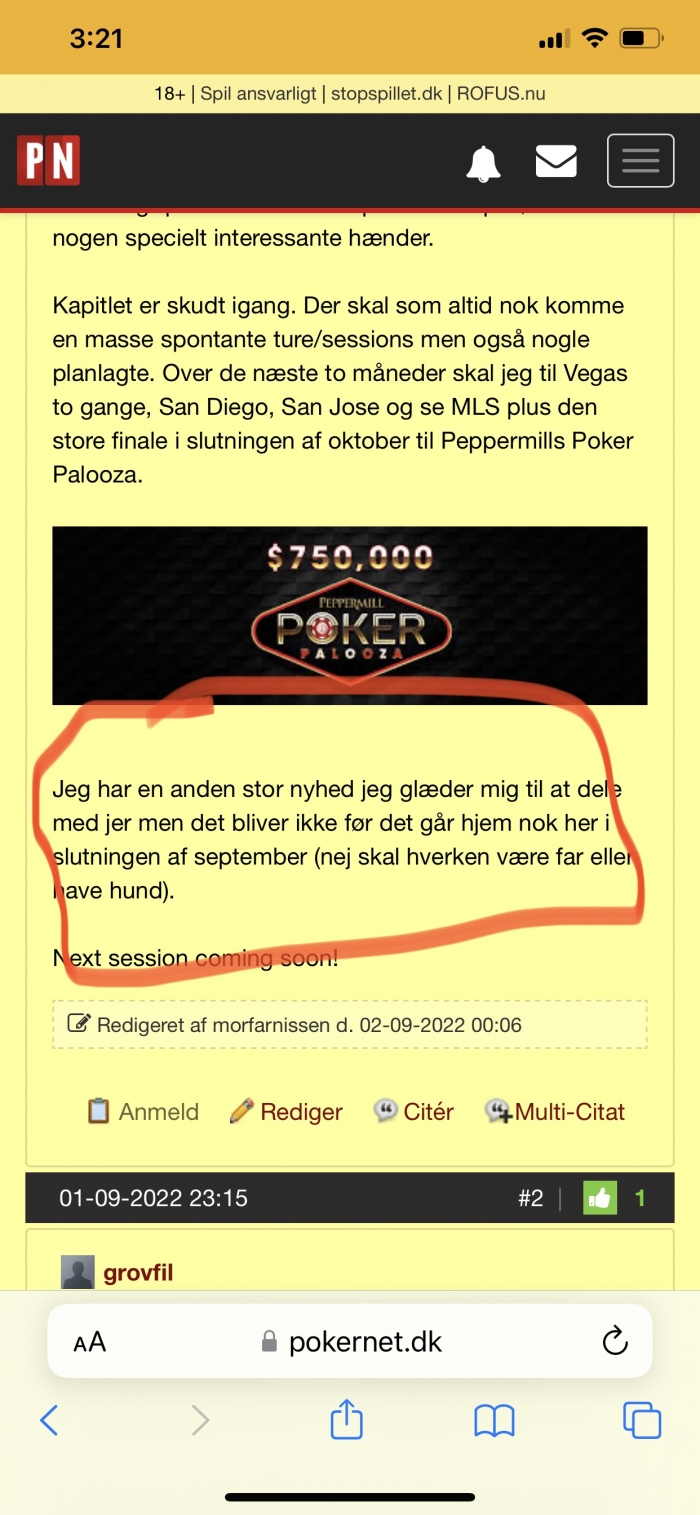This screenshot has height=1515, width=700.
Task: Open Safari bookmarks
Action: click(x=494, y=1420)
